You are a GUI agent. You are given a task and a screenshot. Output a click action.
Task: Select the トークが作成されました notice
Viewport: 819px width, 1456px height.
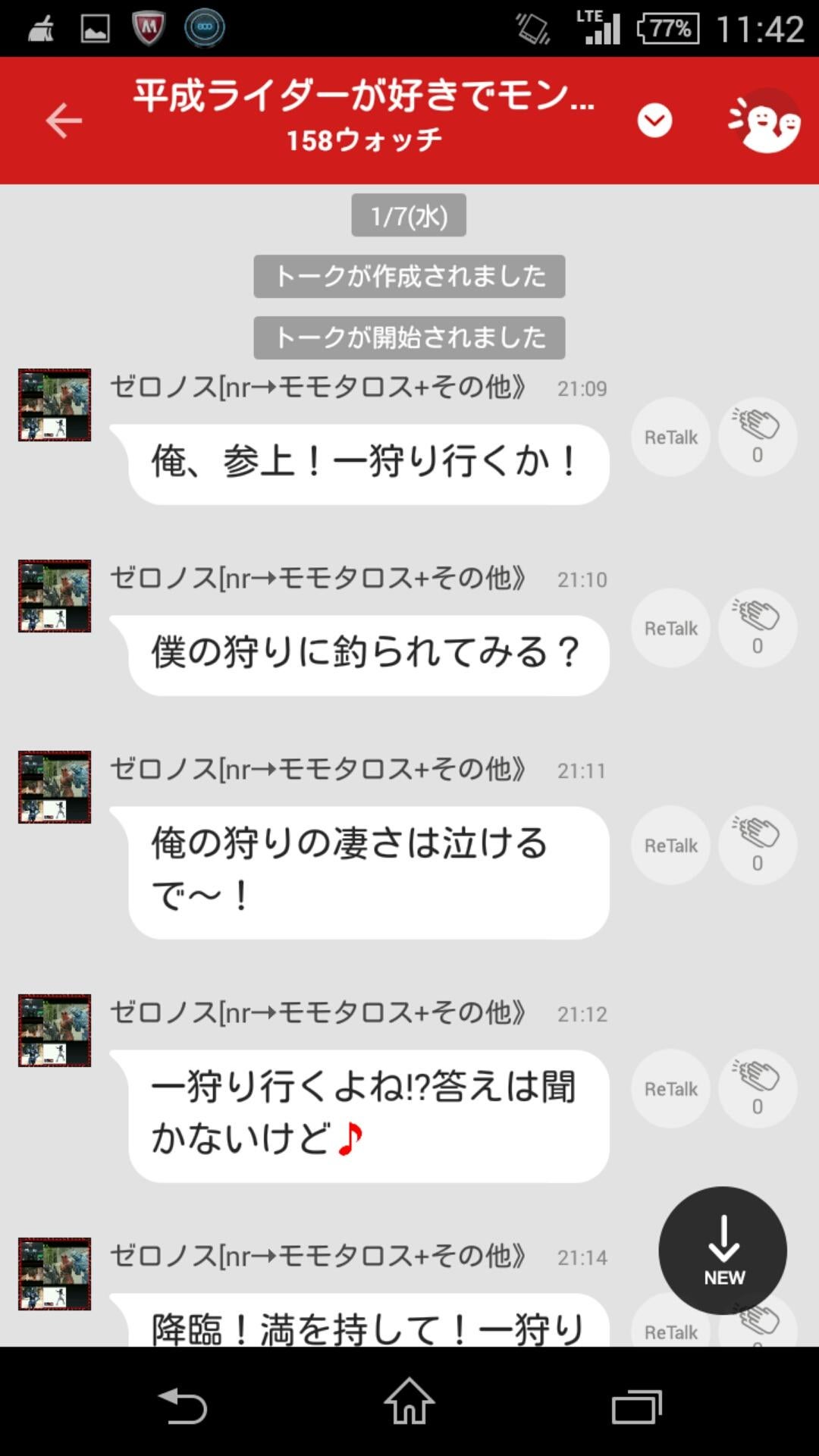[x=409, y=276]
